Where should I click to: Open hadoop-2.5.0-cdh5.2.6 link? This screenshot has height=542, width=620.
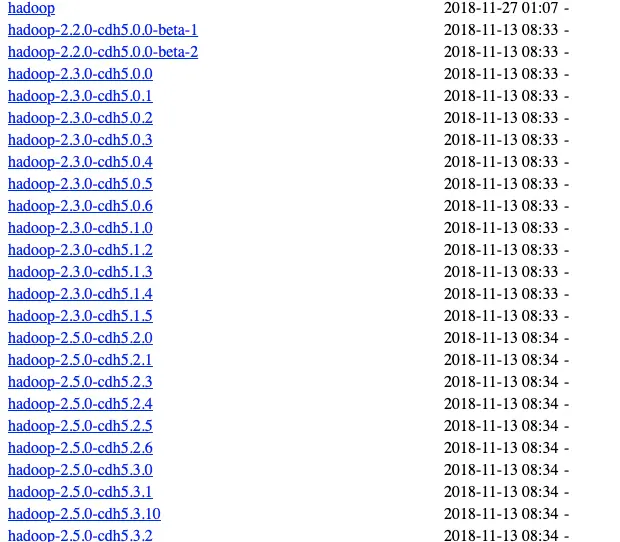tap(80, 448)
